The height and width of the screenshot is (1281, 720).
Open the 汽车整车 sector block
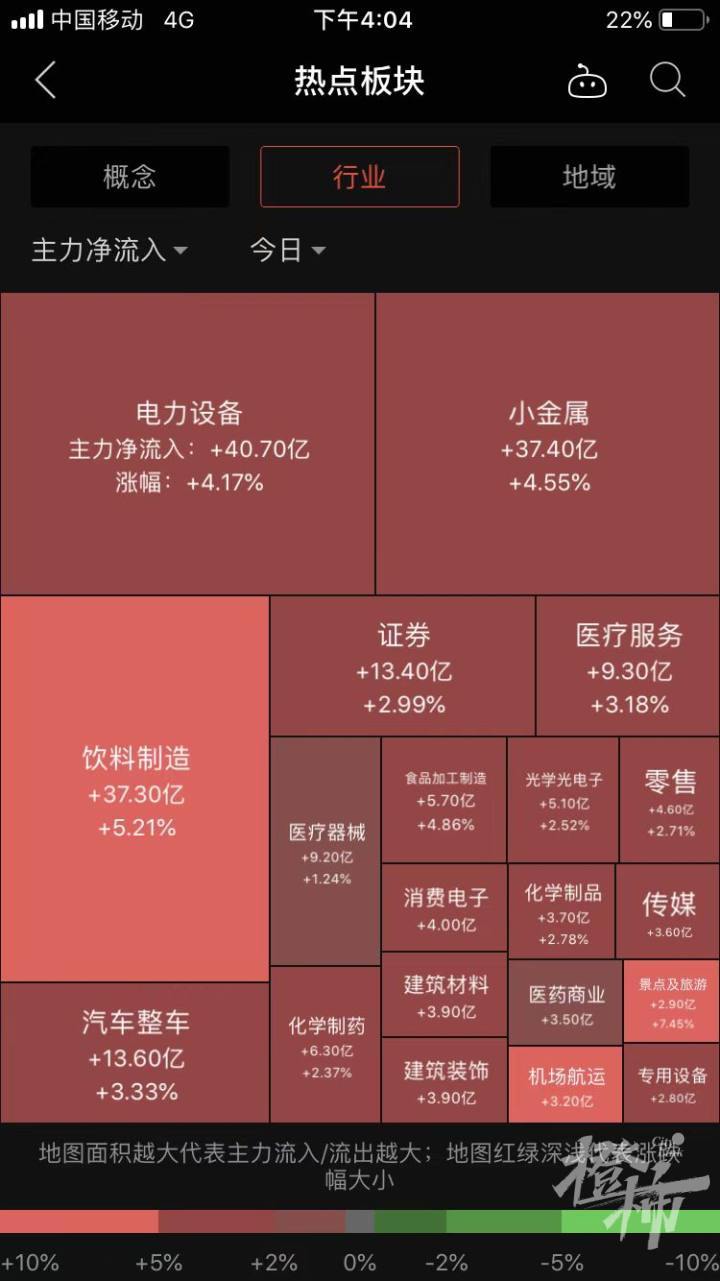135,1054
